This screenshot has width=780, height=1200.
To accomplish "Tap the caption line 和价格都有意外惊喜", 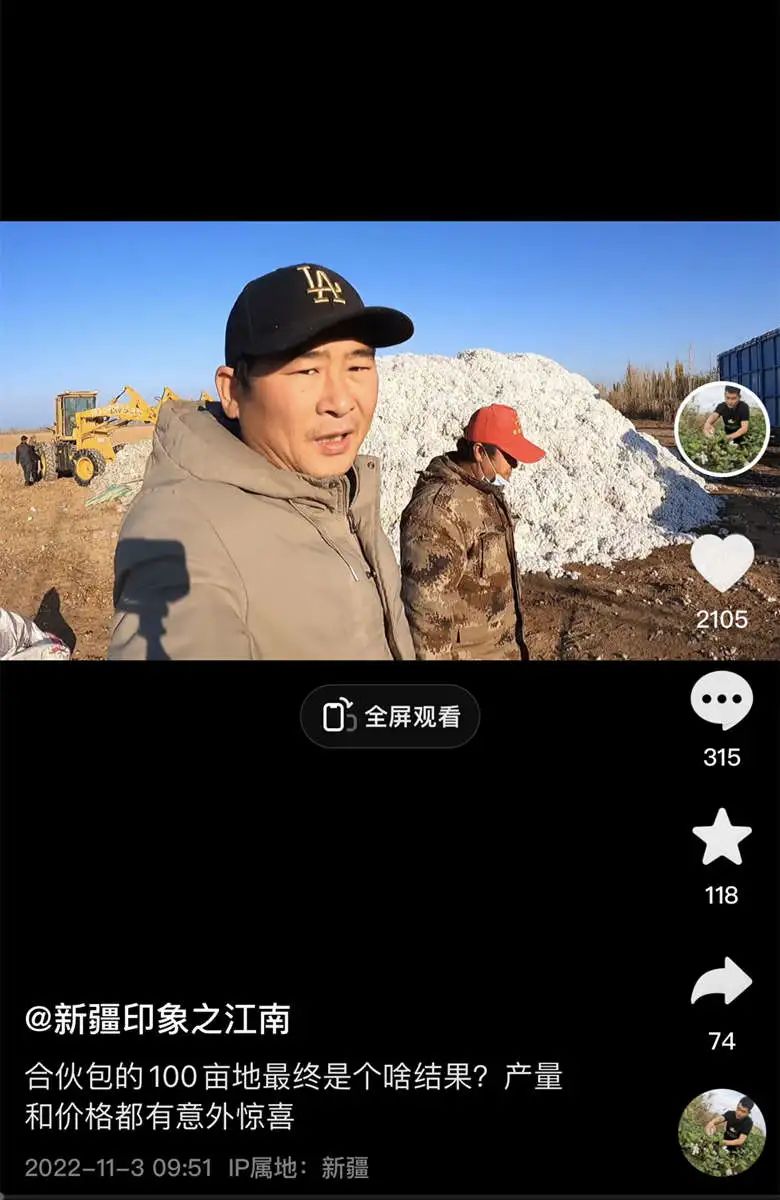I will point(160,1116).
